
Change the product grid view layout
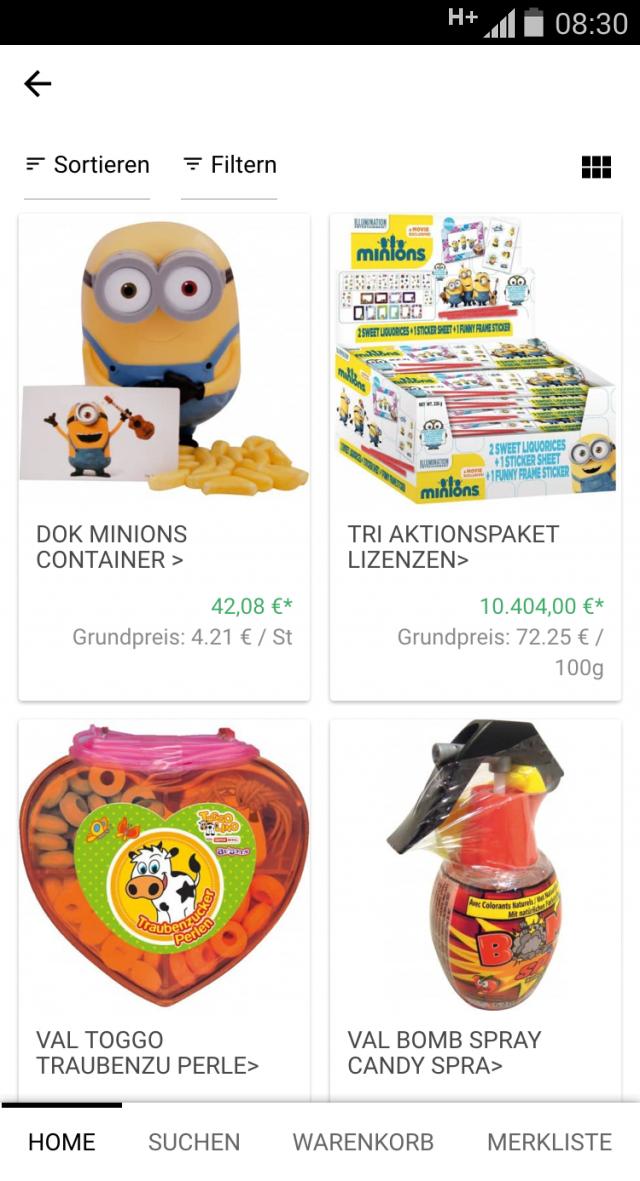tap(596, 167)
